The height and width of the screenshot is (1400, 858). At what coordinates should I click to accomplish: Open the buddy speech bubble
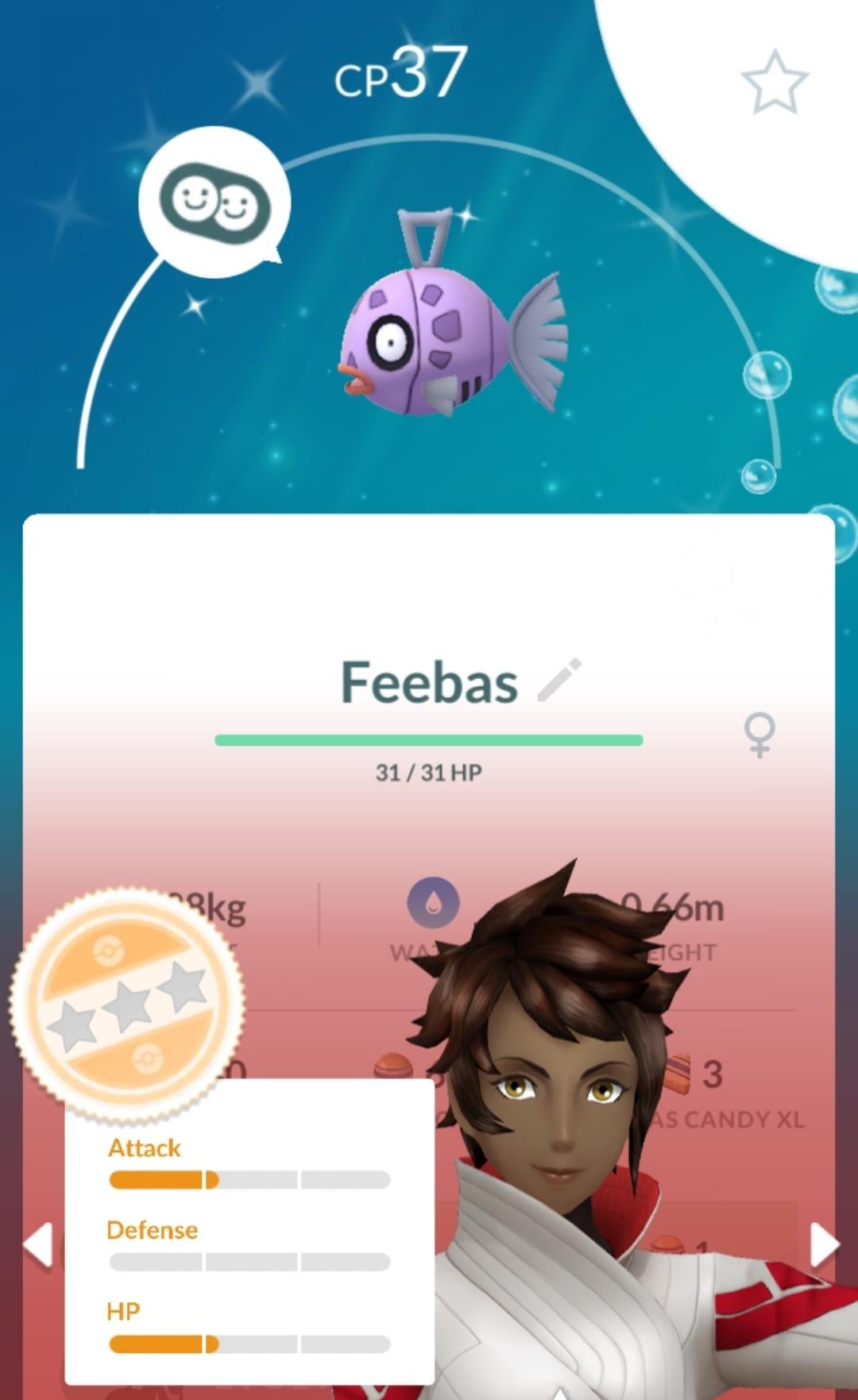[x=214, y=202]
